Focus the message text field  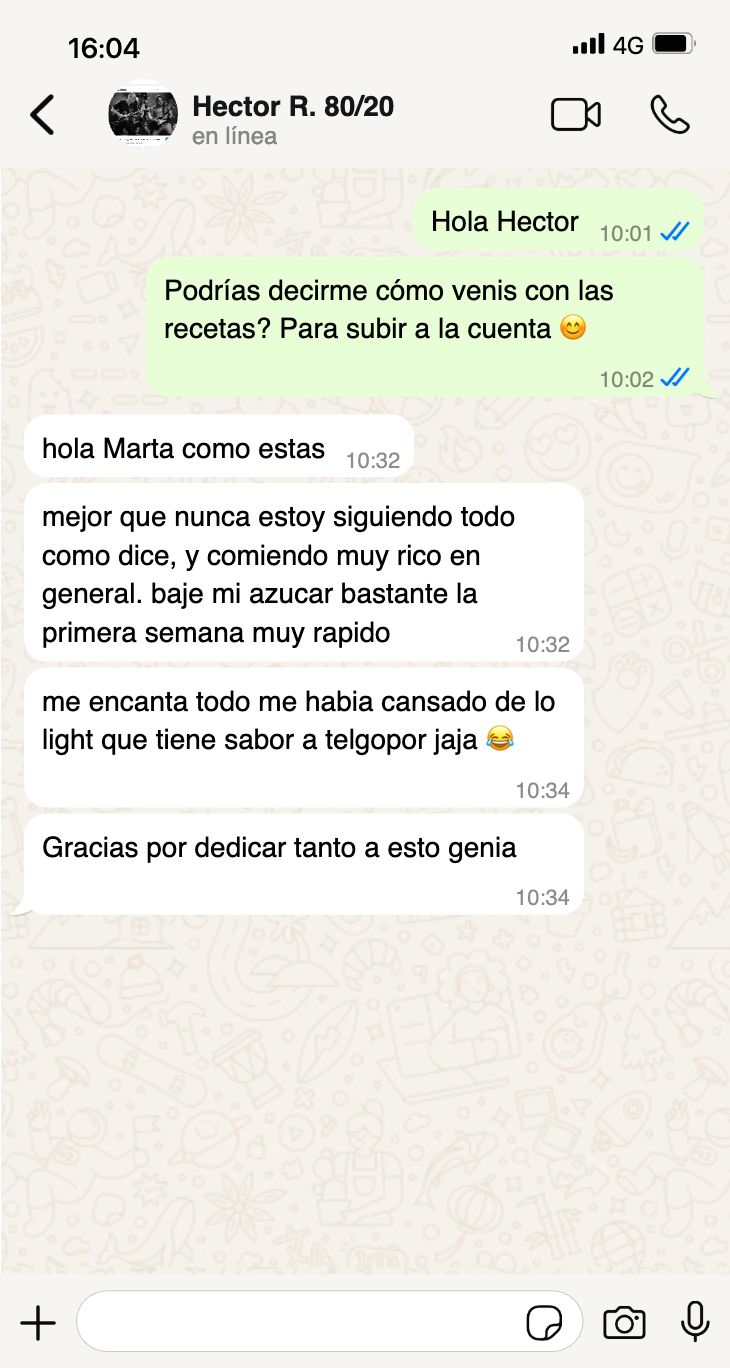(x=300, y=1323)
